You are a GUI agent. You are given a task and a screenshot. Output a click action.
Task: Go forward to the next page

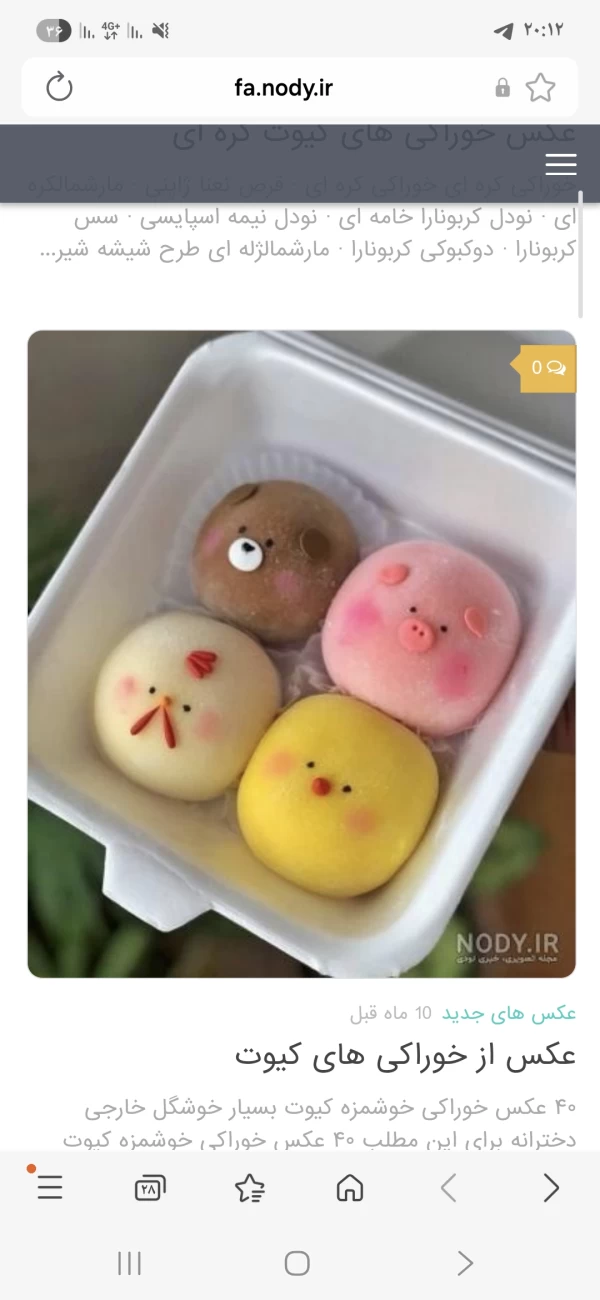click(x=550, y=1188)
